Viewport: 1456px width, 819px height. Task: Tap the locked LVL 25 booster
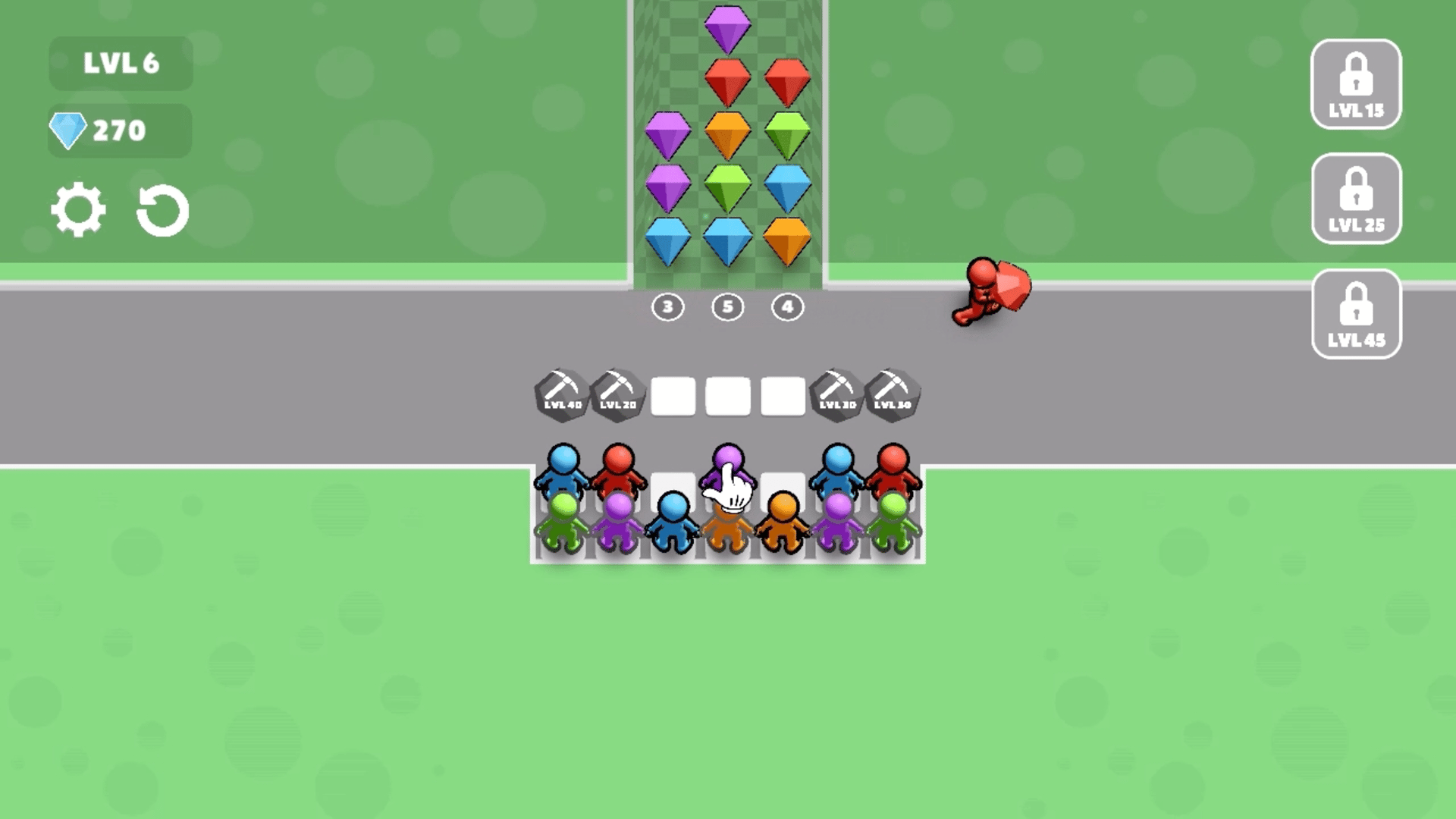point(1356,199)
